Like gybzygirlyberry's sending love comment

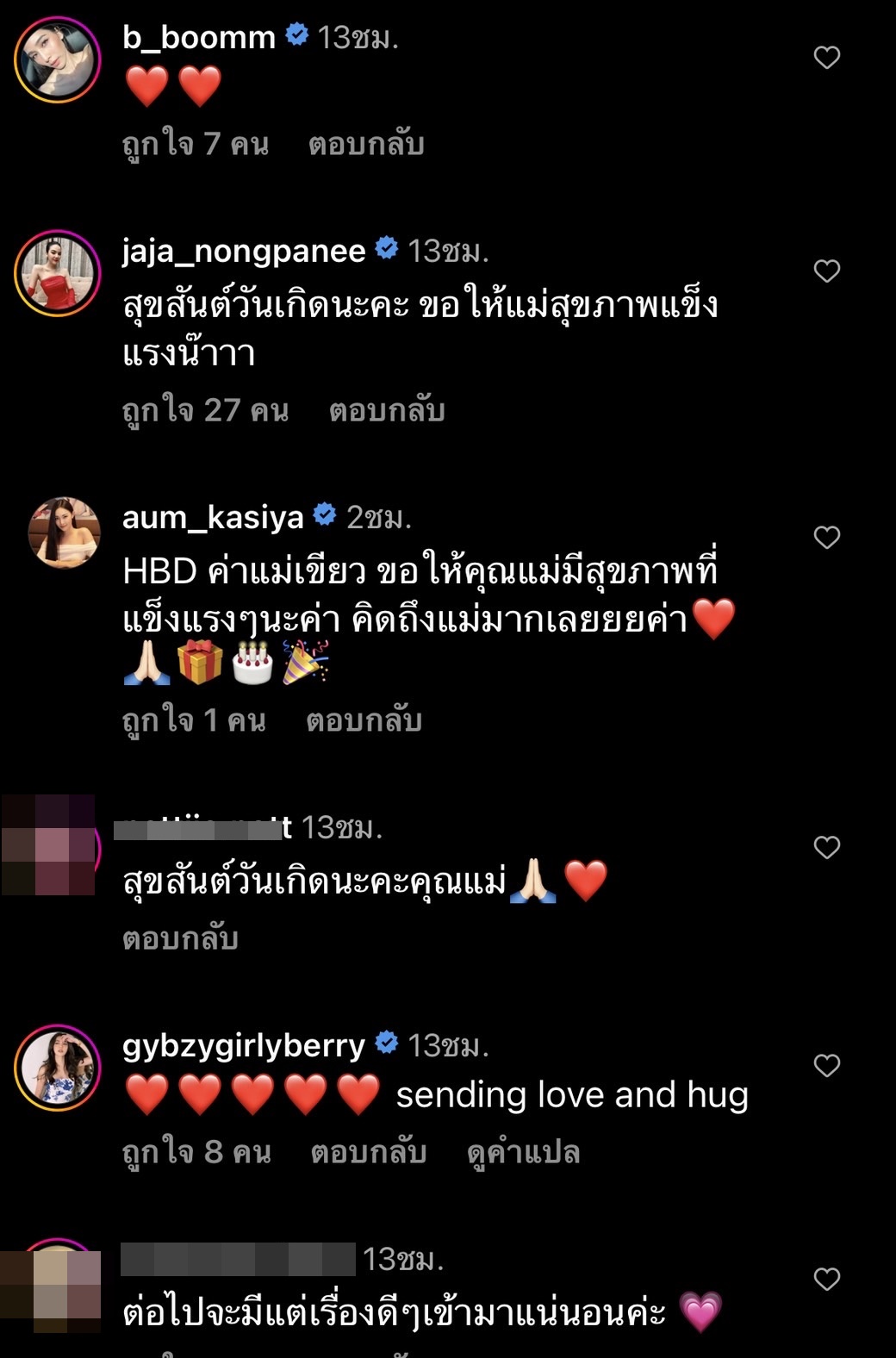[826, 1066]
